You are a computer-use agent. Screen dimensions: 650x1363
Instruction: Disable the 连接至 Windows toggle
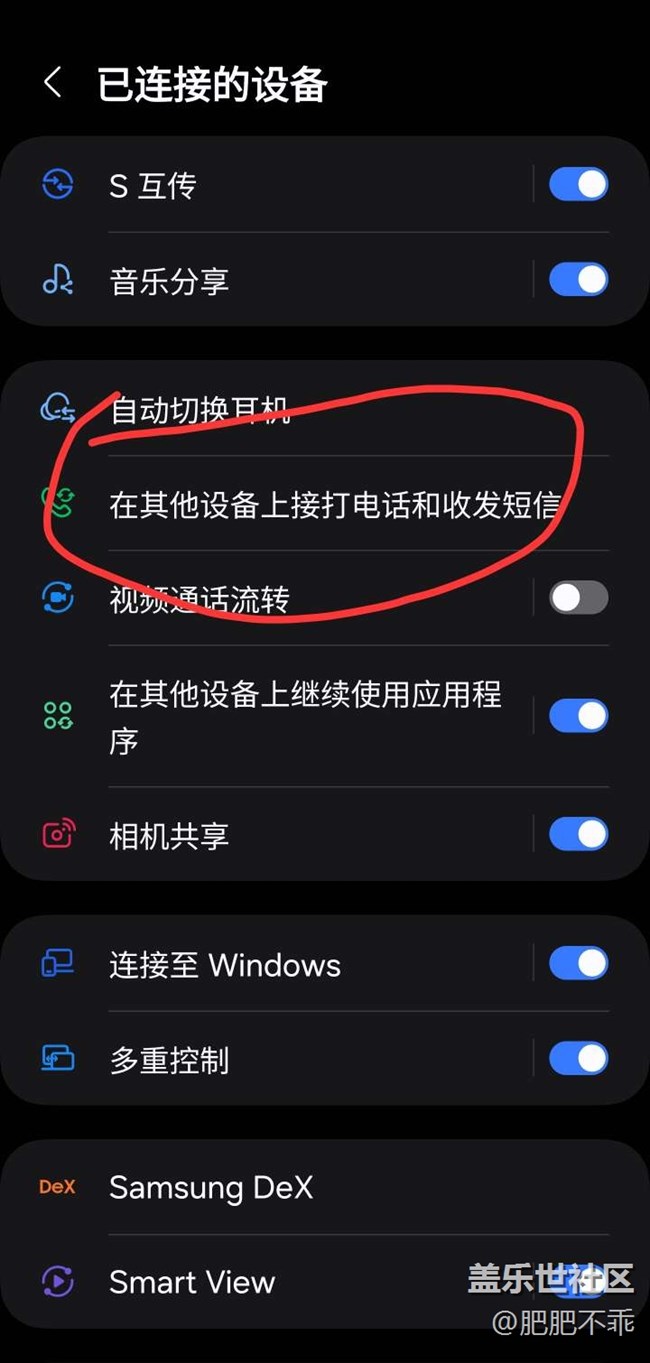(x=578, y=964)
